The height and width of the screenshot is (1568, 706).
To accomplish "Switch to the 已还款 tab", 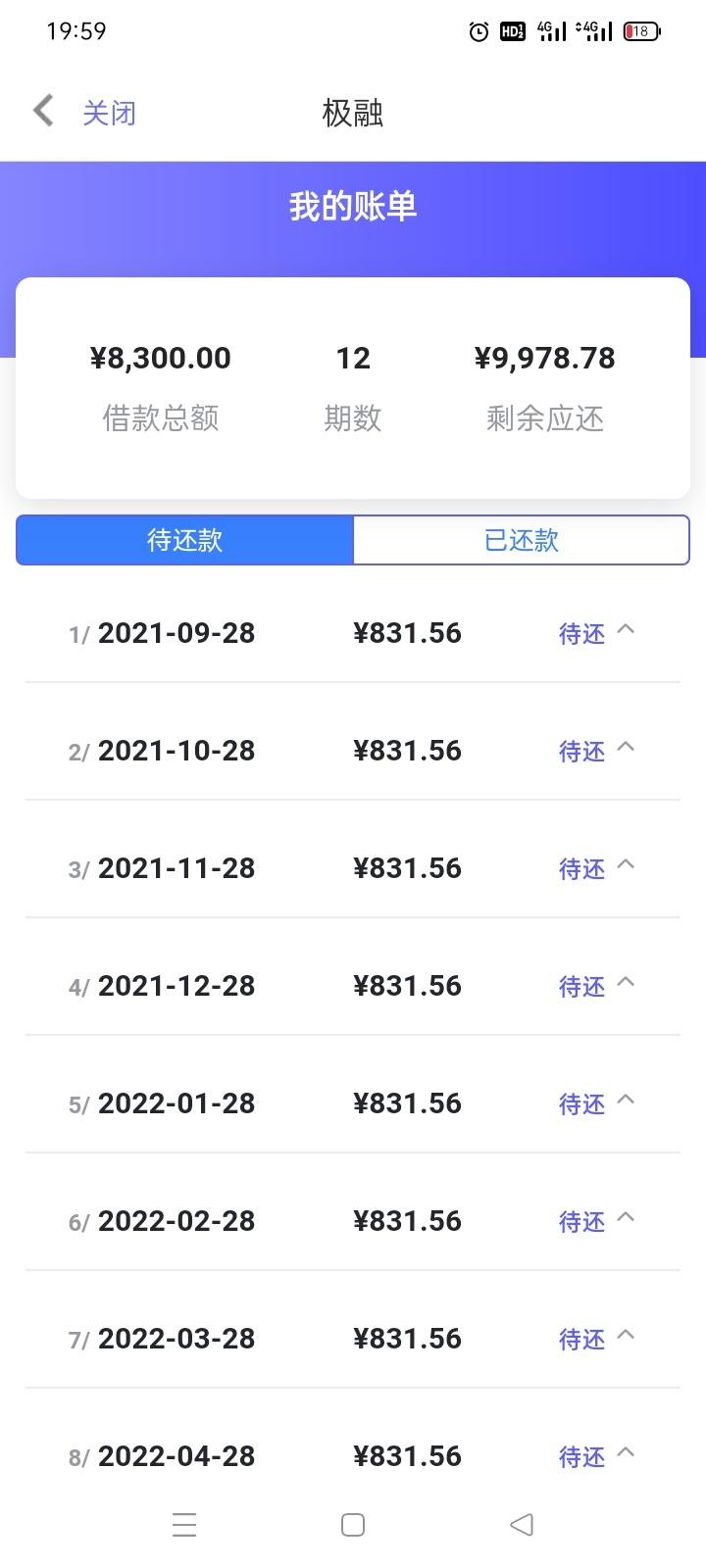I will [522, 540].
